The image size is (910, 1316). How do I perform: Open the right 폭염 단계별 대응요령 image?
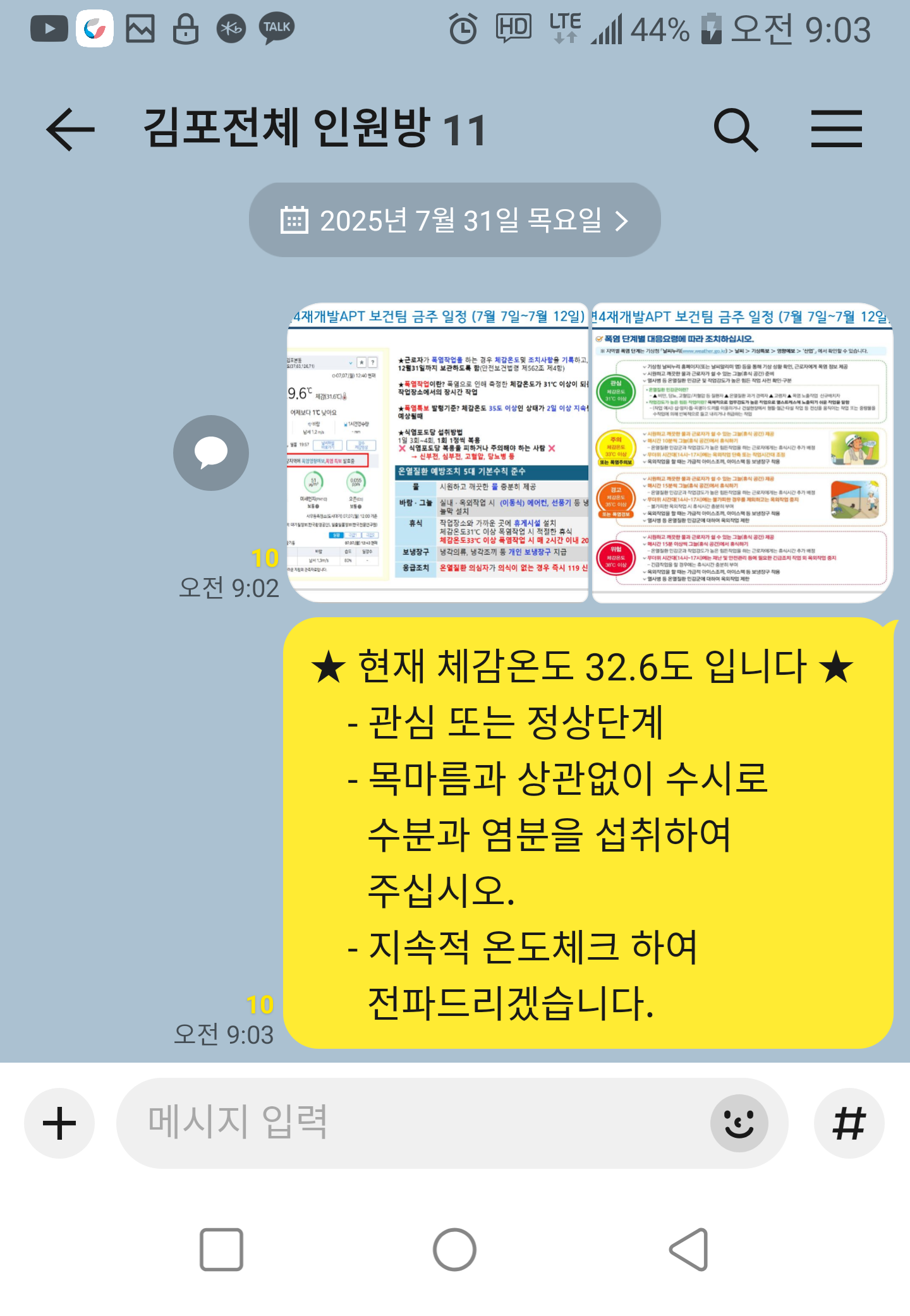(x=742, y=453)
